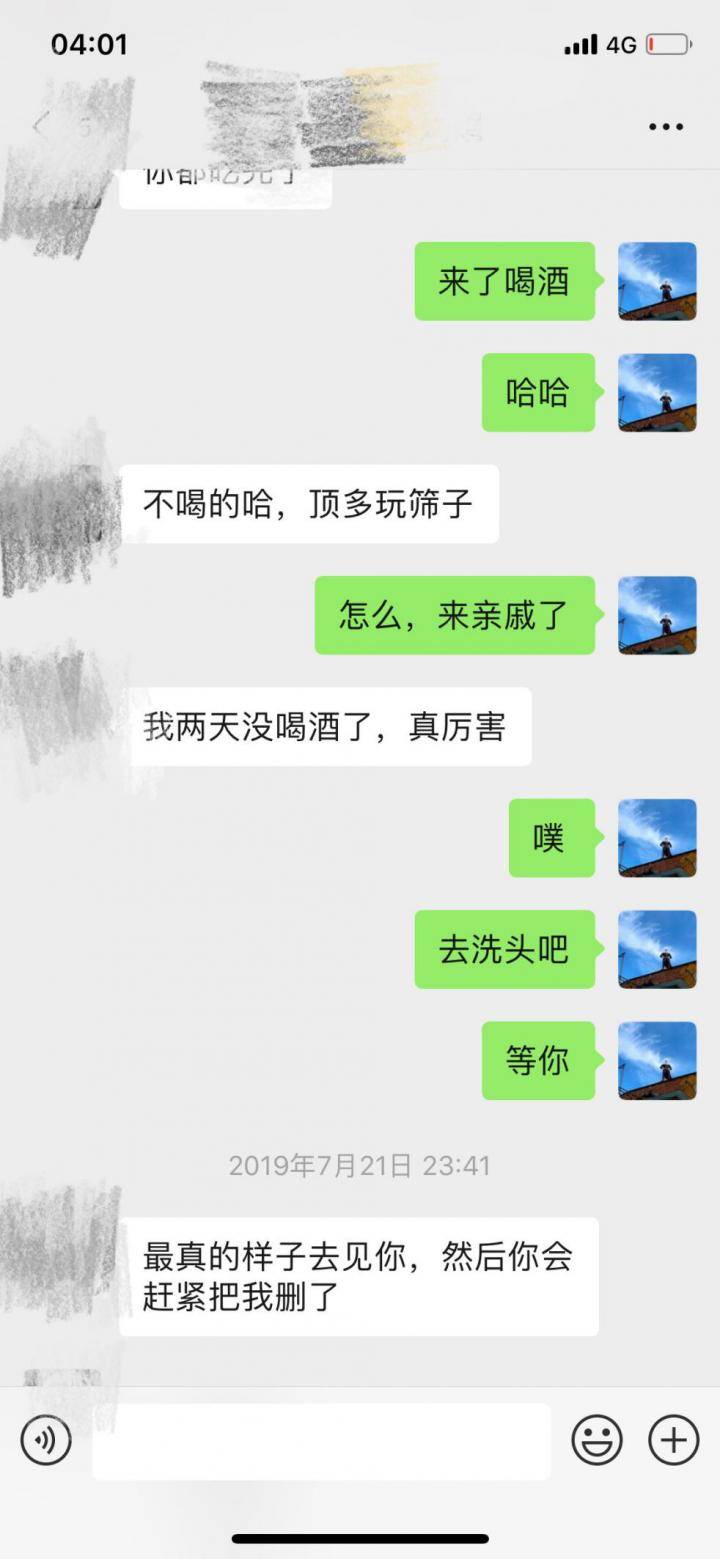
Task: Open the emoji picker icon
Action: point(598,1440)
